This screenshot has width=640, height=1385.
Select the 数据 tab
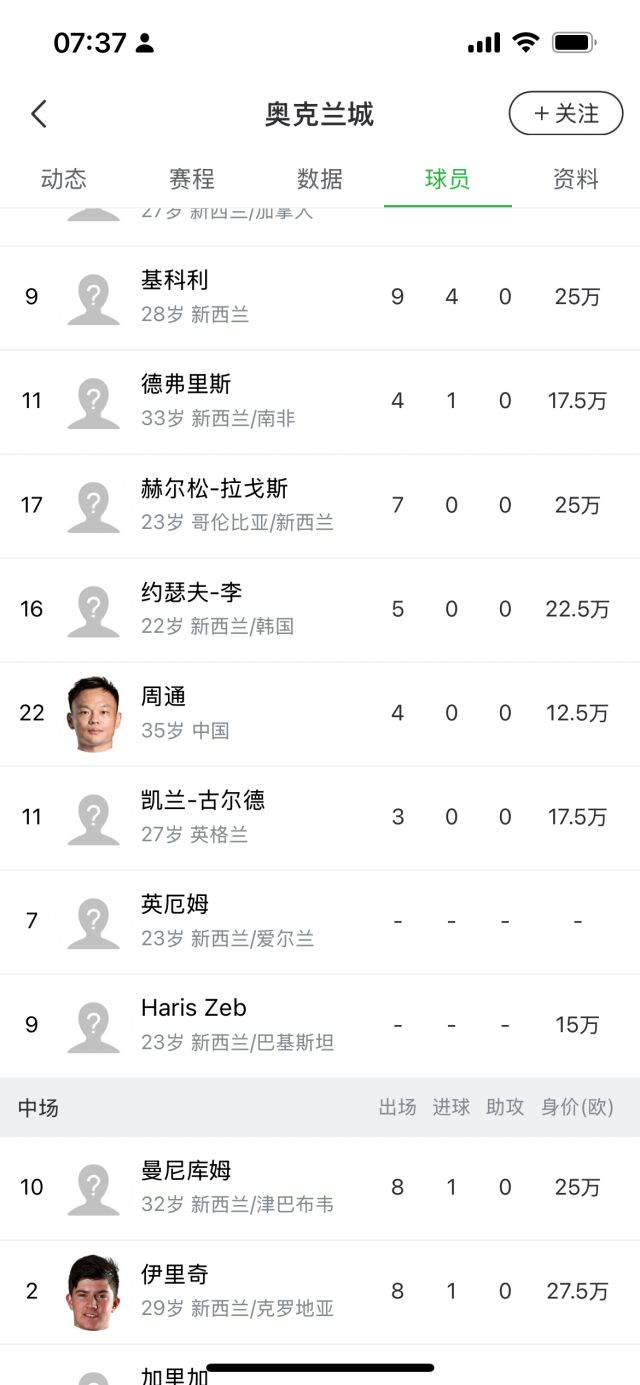[x=320, y=179]
